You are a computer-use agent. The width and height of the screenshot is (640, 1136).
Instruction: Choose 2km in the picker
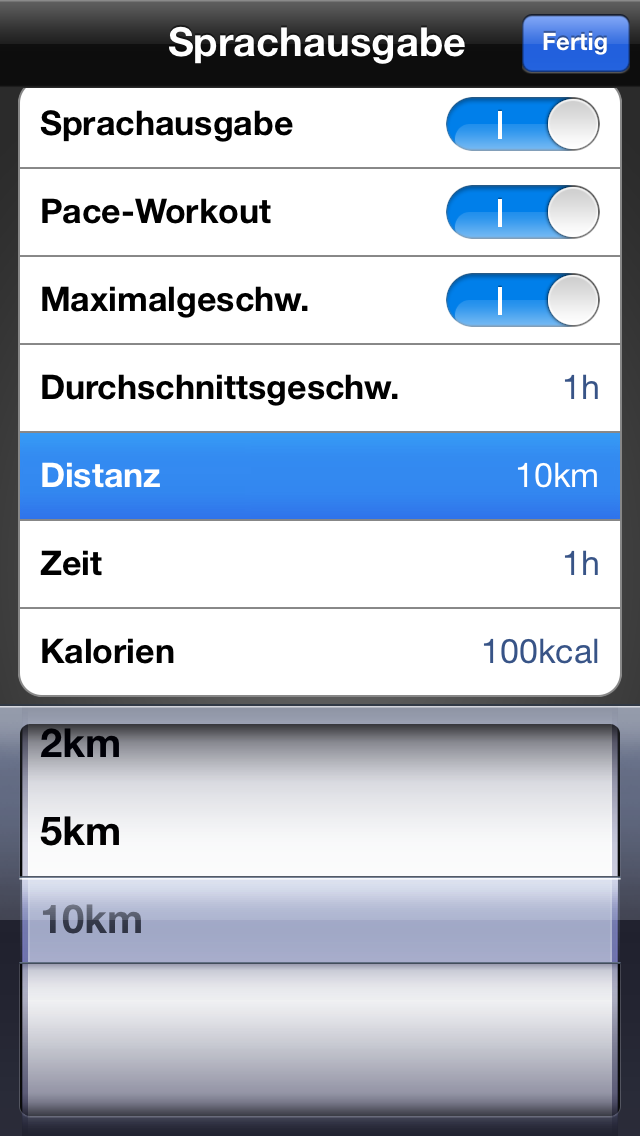click(x=80, y=745)
